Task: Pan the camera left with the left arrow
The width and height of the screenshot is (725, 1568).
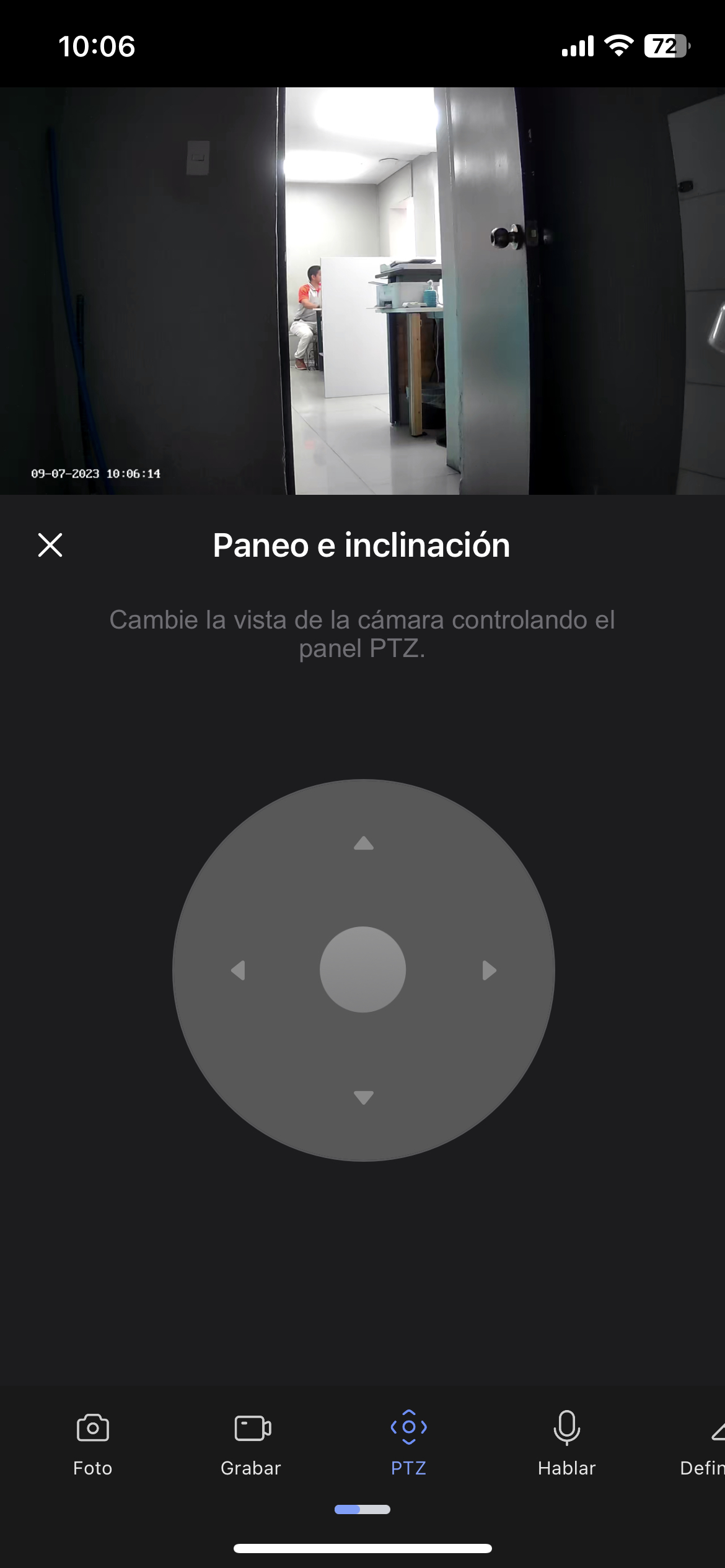Action: coord(238,970)
